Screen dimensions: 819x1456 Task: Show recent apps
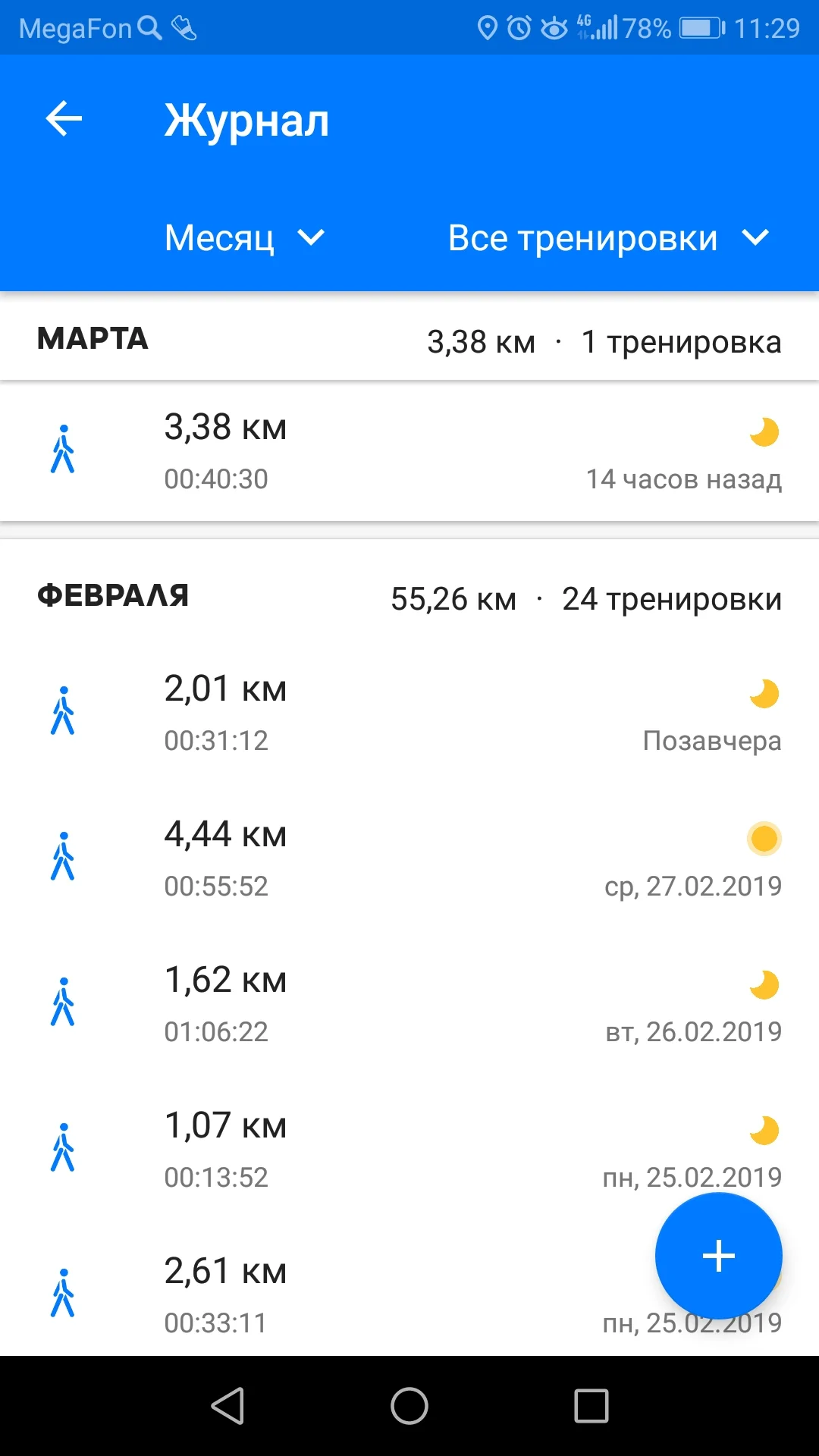[x=591, y=1406]
